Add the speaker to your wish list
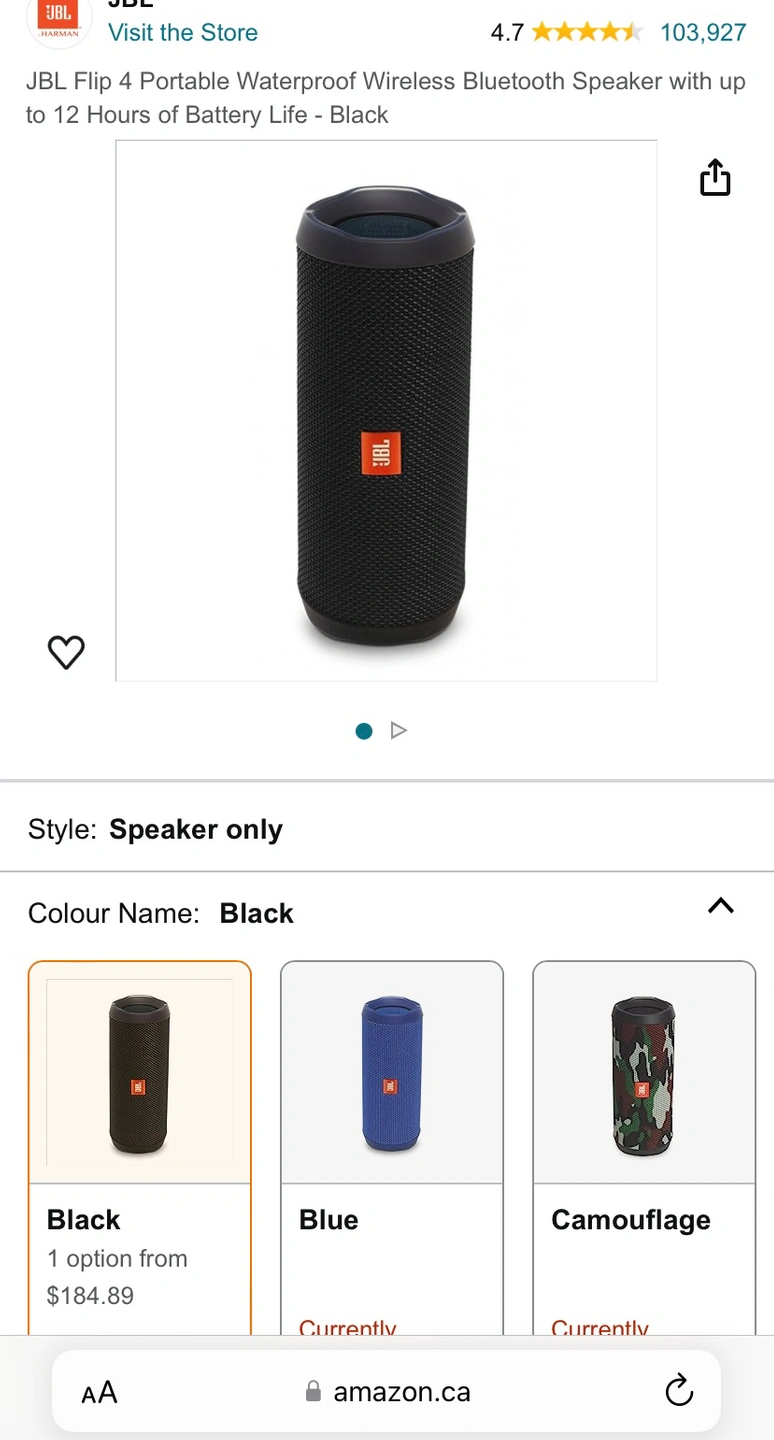This screenshot has height=1440, width=774. coord(66,652)
